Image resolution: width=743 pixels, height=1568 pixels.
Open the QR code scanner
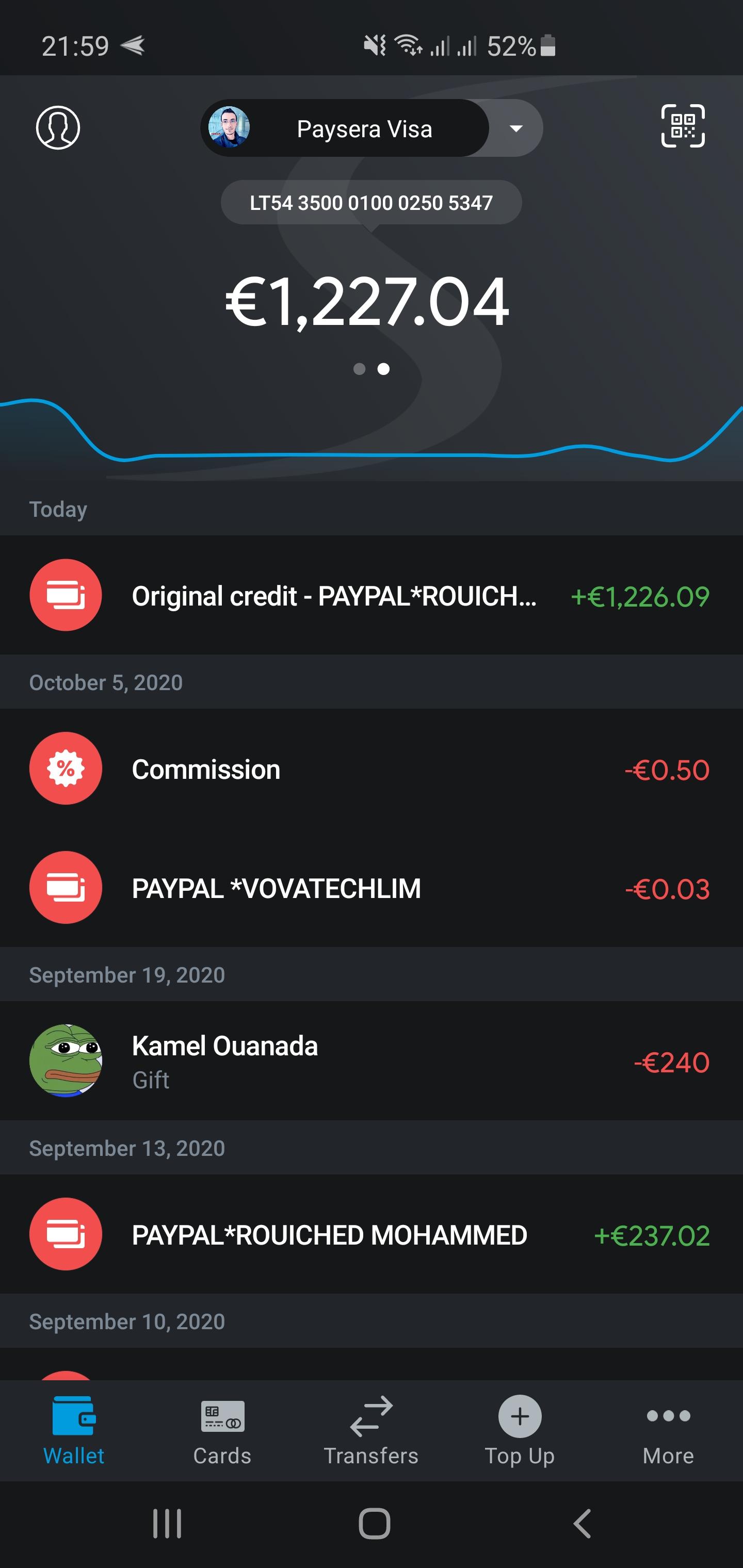pyautogui.click(x=683, y=126)
